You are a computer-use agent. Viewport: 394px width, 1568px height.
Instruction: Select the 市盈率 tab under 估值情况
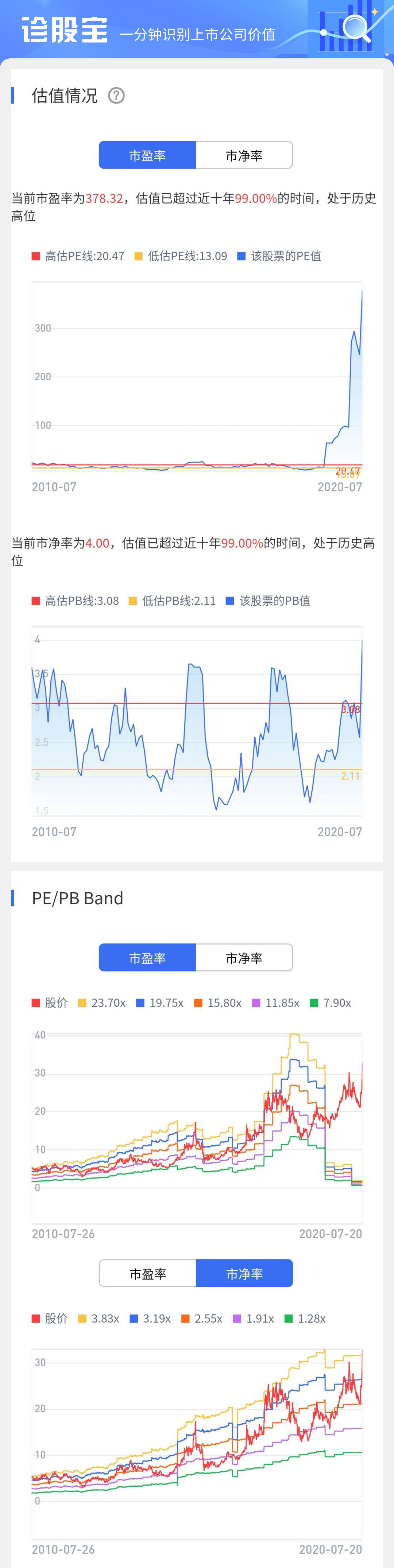tap(147, 155)
